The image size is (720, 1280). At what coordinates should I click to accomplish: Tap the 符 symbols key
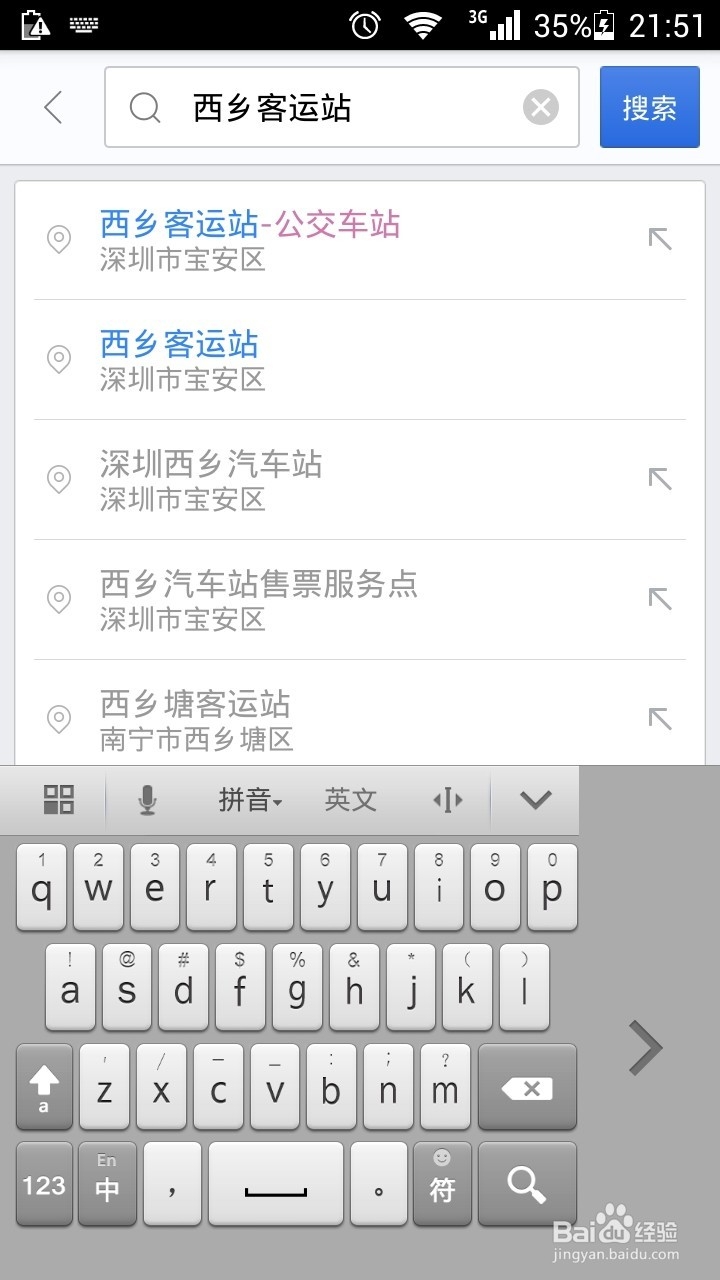point(442,1184)
